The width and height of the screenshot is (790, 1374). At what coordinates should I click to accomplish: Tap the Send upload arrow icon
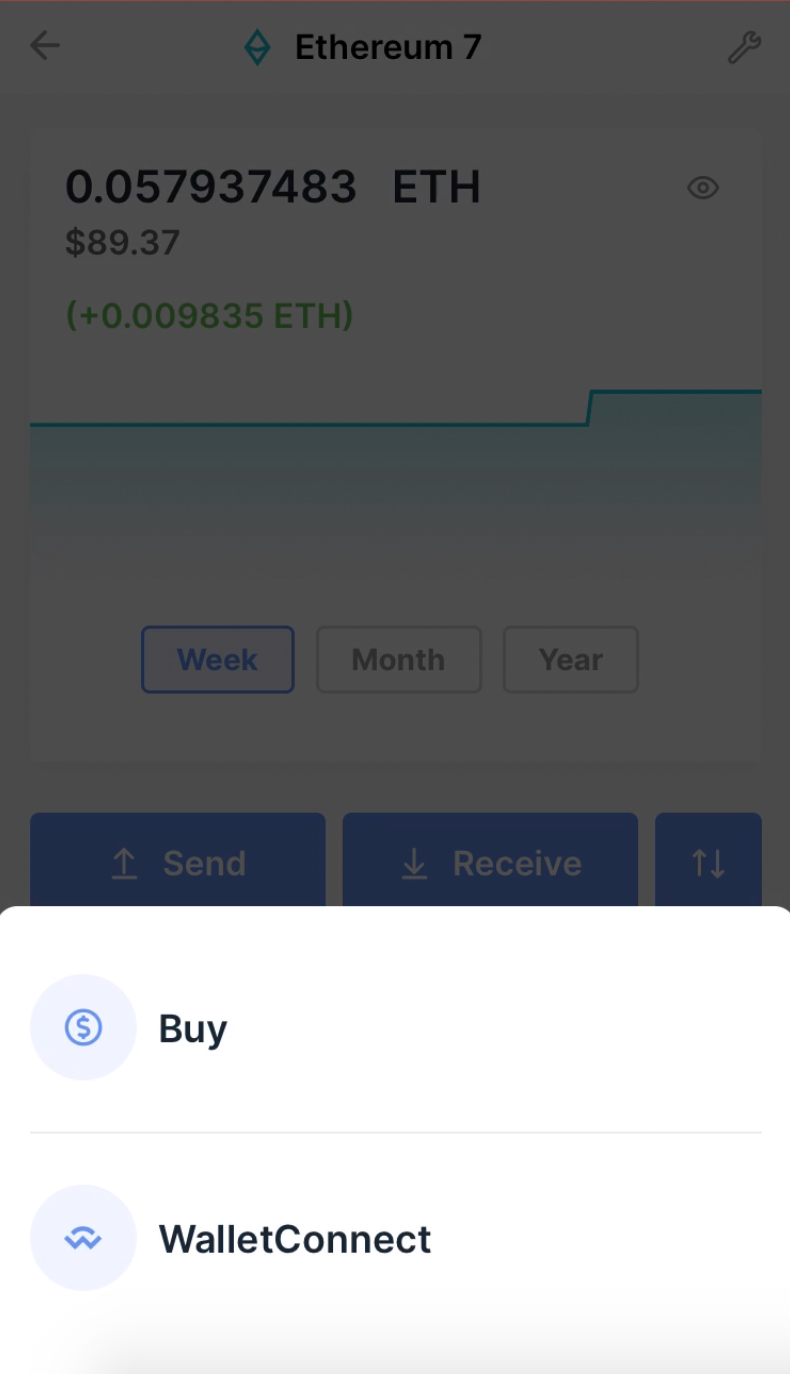pyautogui.click(x=124, y=863)
